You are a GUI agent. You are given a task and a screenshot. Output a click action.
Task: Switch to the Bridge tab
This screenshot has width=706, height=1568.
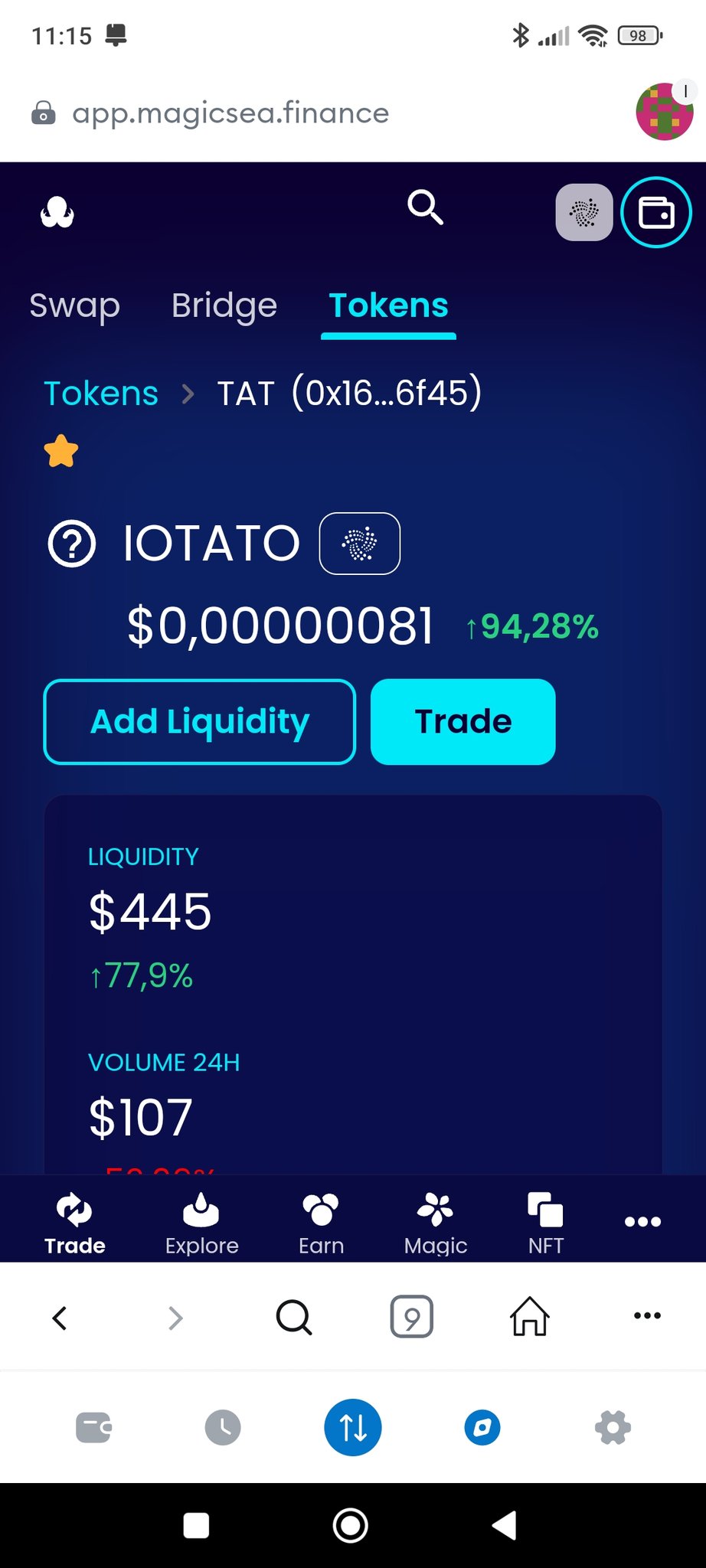coord(224,305)
